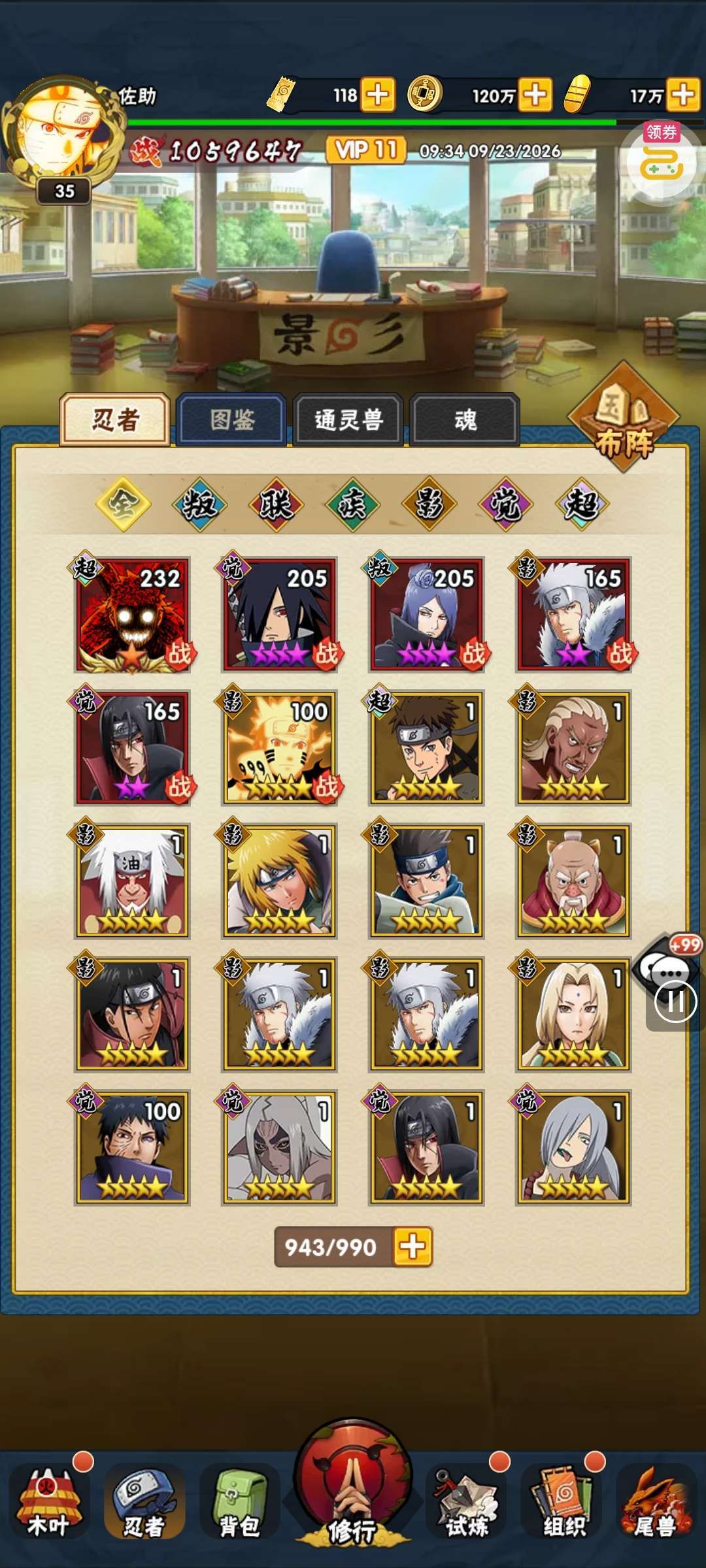Add gold ingots beside 17万

(684, 95)
